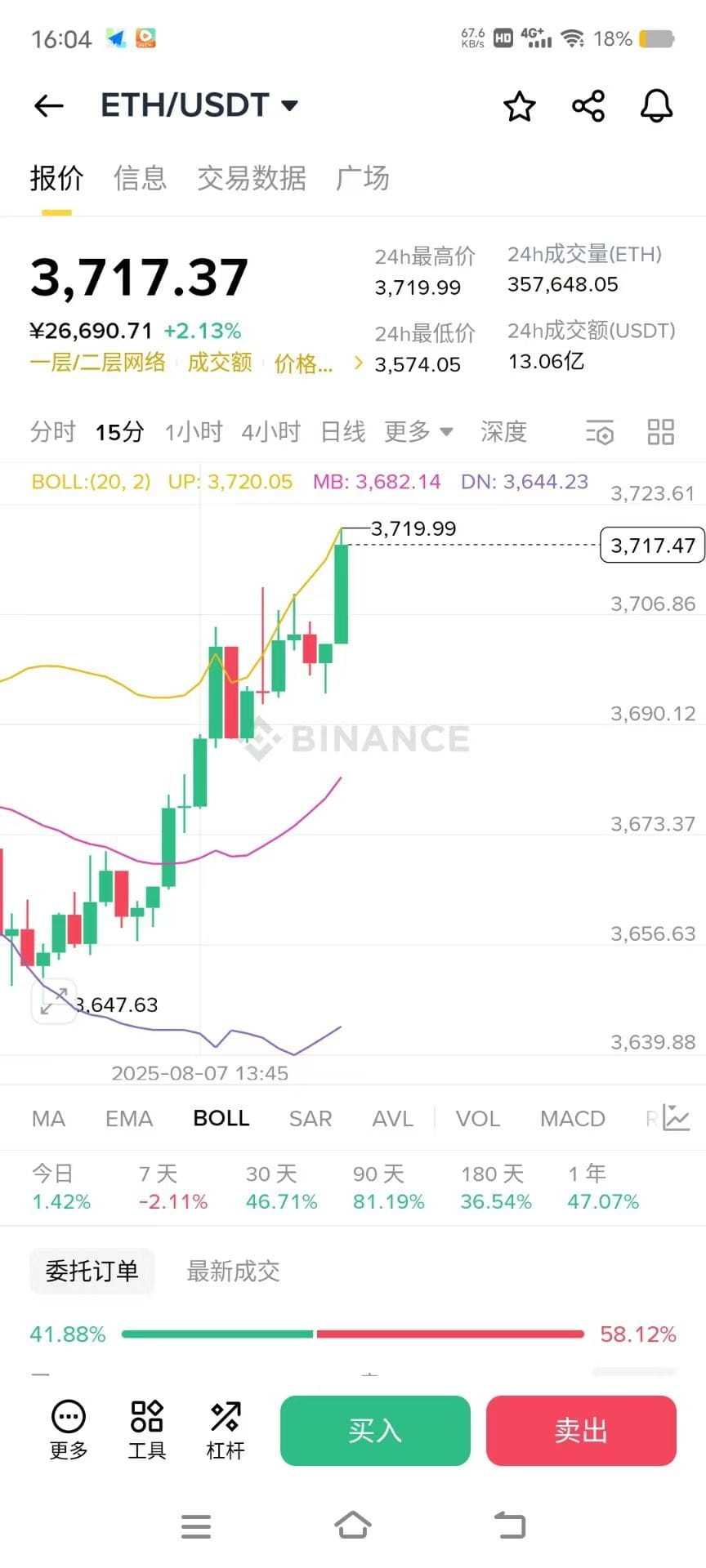
Task: Expand the 更多 interval dropdown
Action: click(x=418, y=431)
